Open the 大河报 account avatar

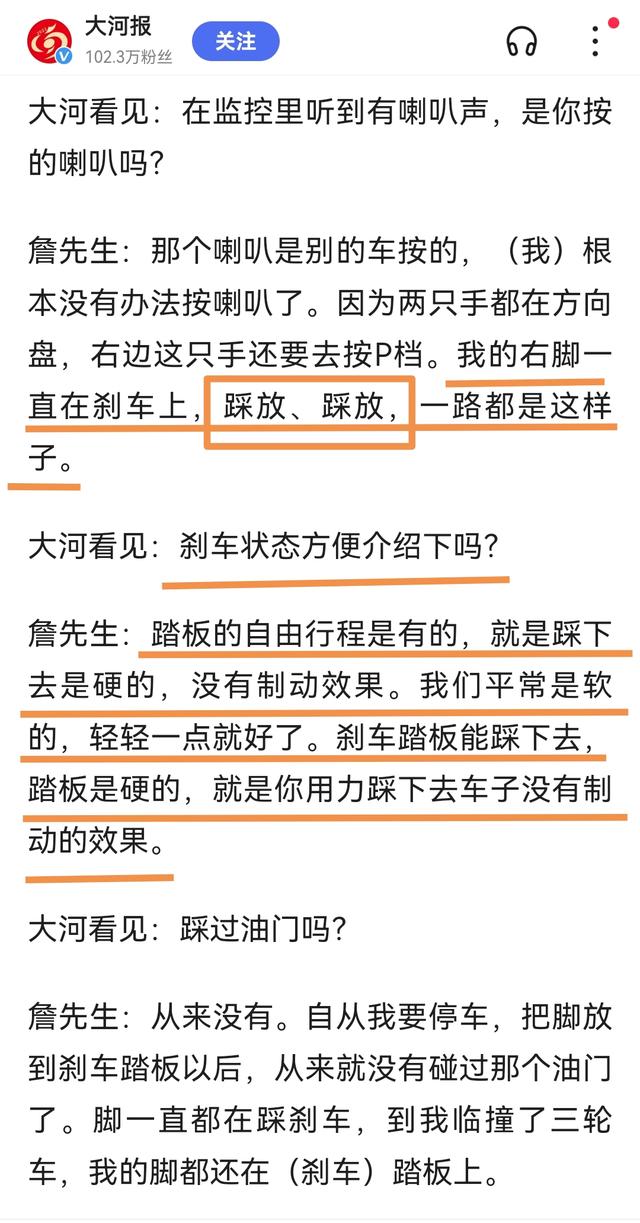(x=49, y=42)
